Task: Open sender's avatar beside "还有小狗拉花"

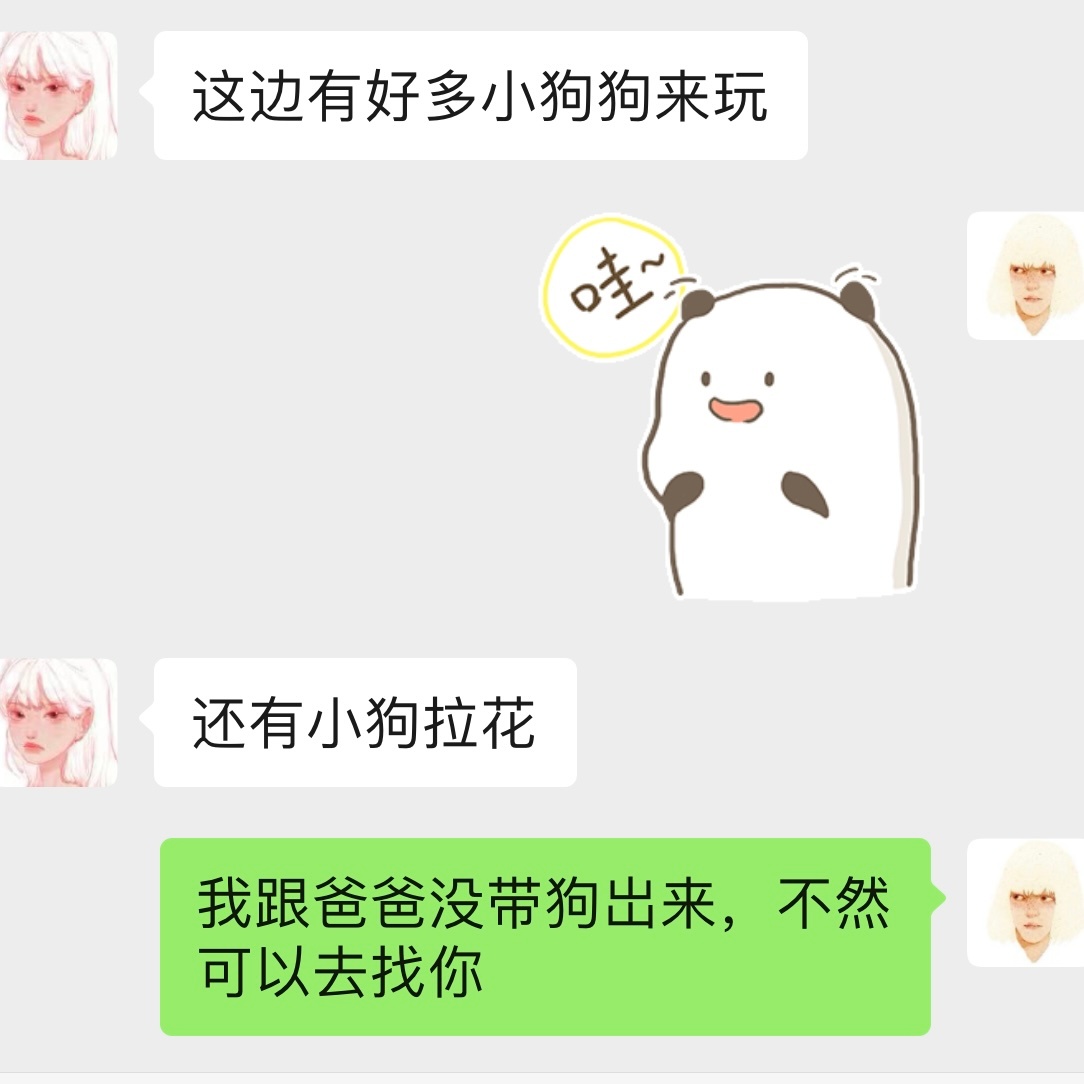Action: tap(58, 722)
